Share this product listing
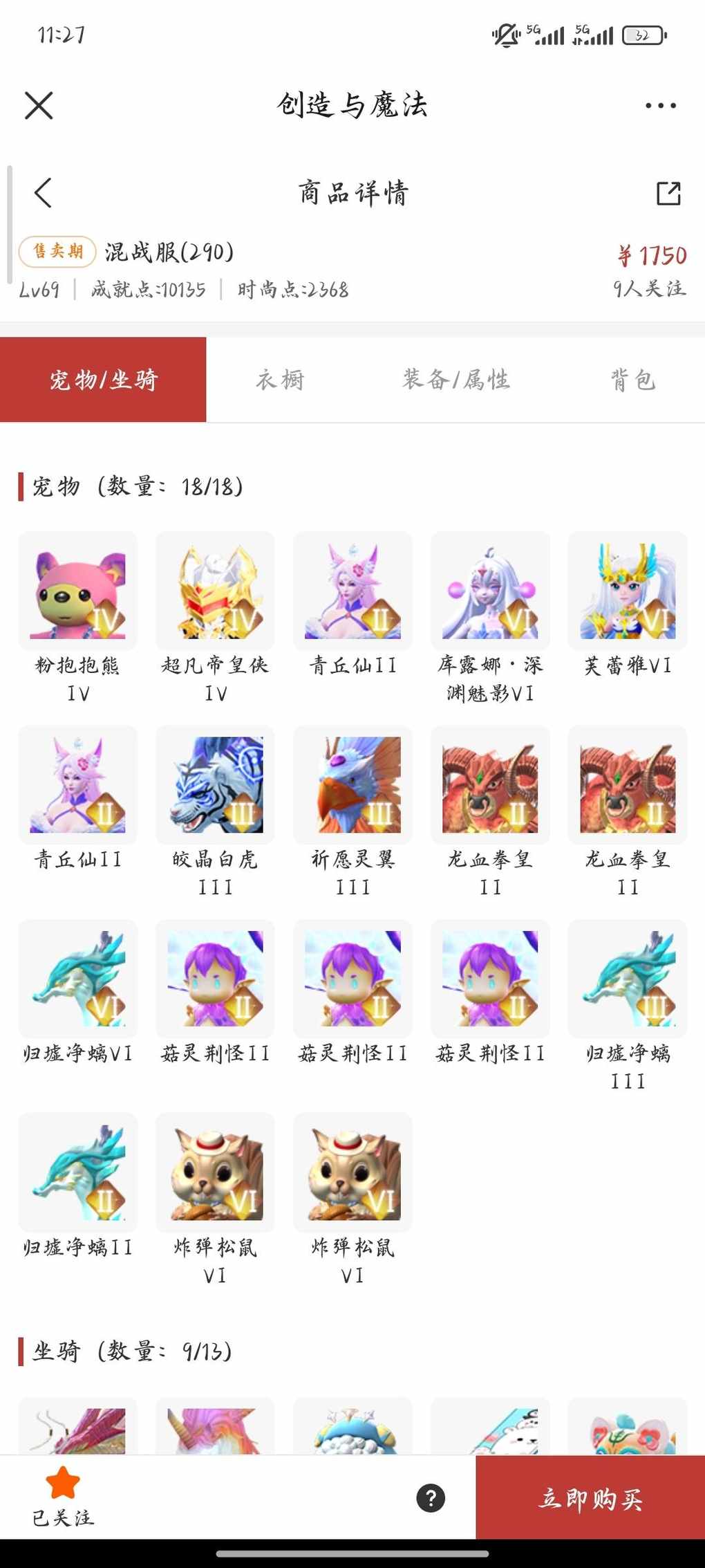This screenshot has width=705, height=1568. [x=668, y=194]
